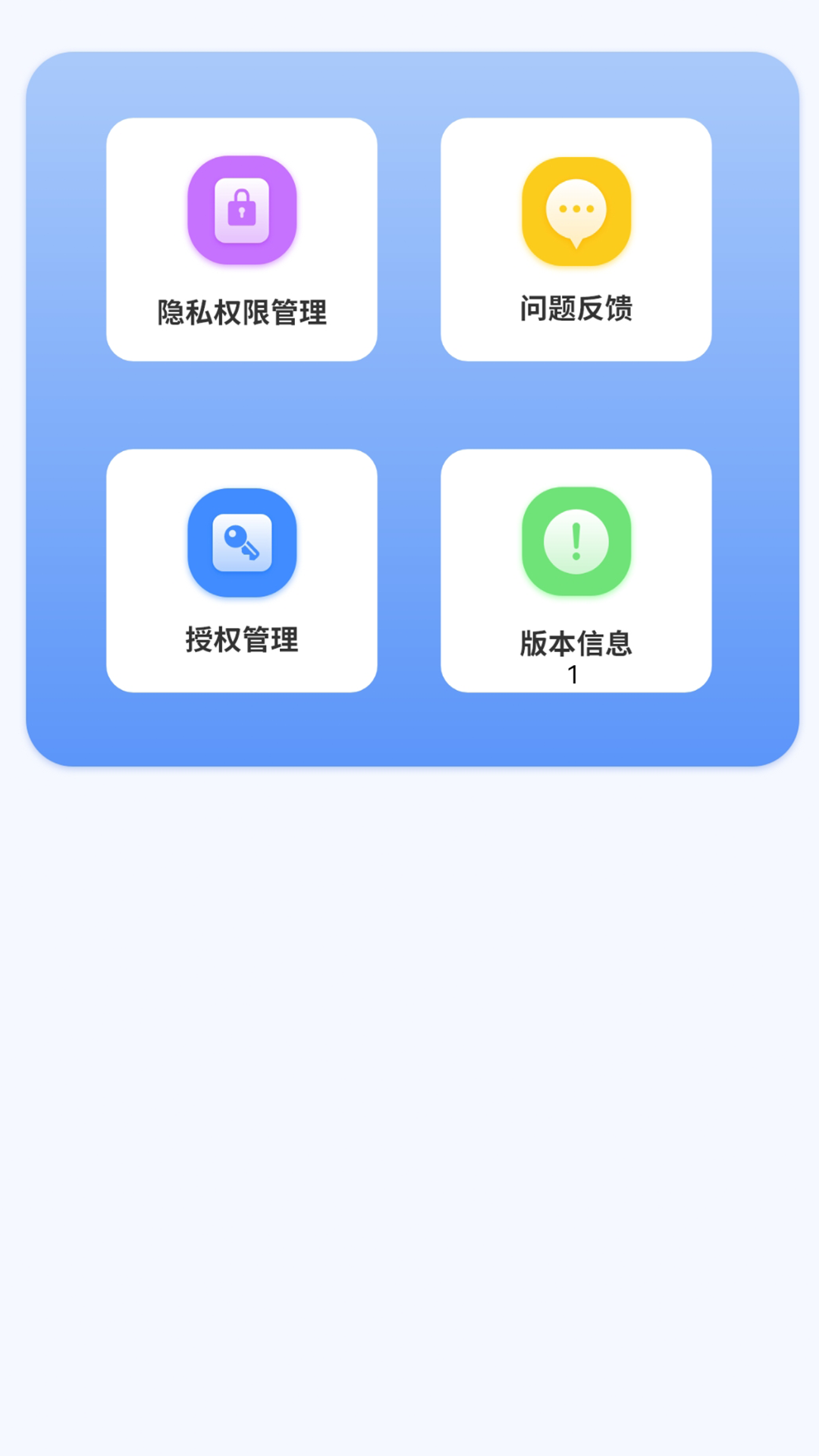Viewport: 819px width, 1456px height.
Task: Click the 授权管理 text label
Action: 243,639
